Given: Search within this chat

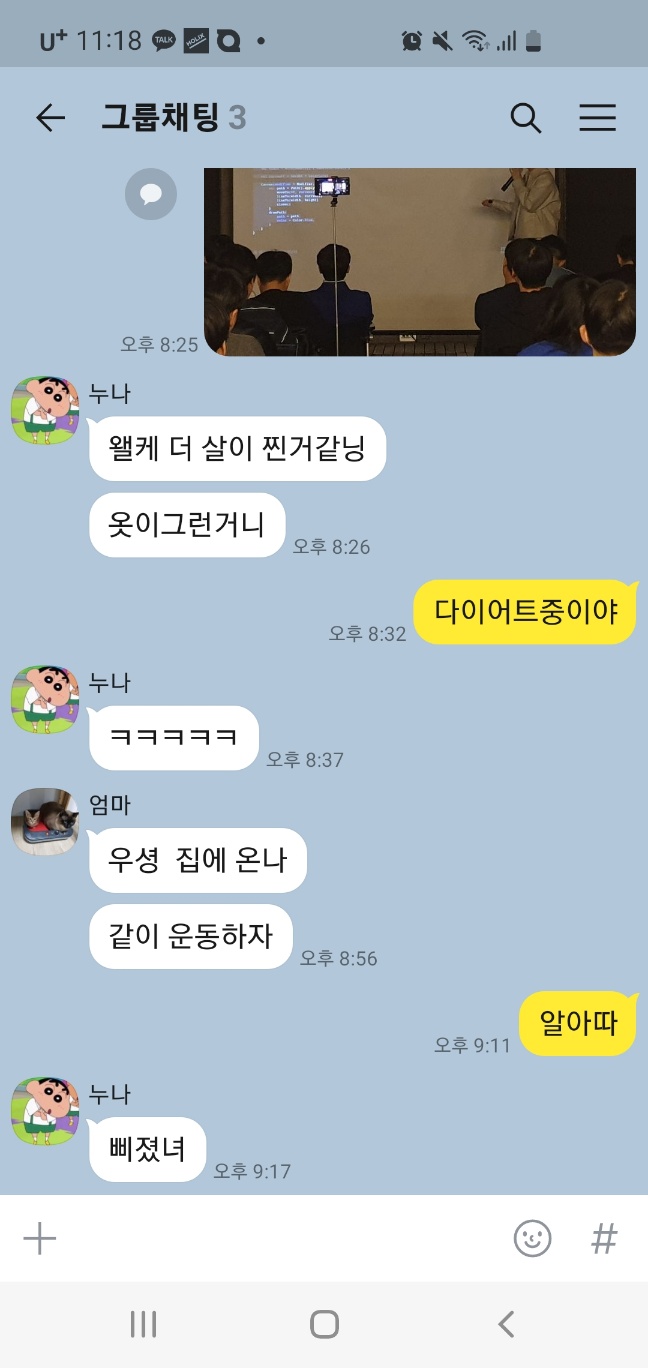Looking at the screenshot, I should pos(526,118).
